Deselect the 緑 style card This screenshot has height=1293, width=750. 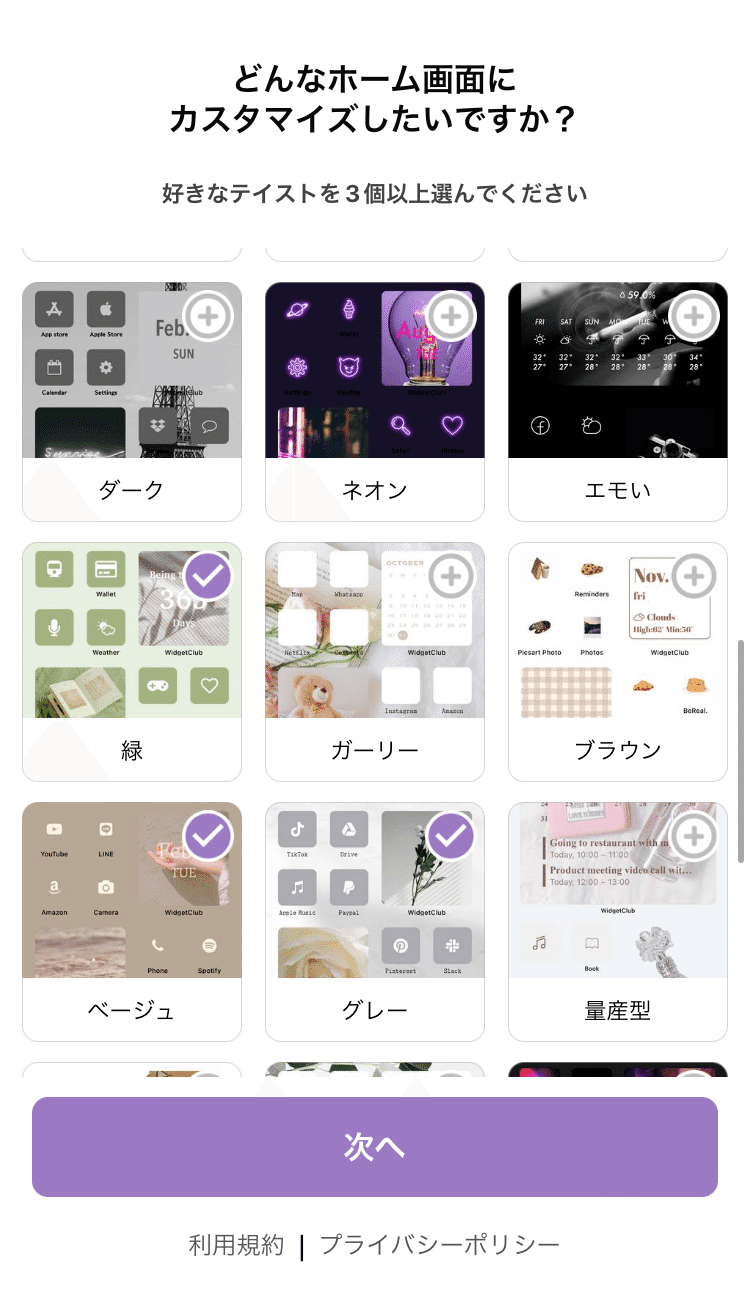pos(132,660)
